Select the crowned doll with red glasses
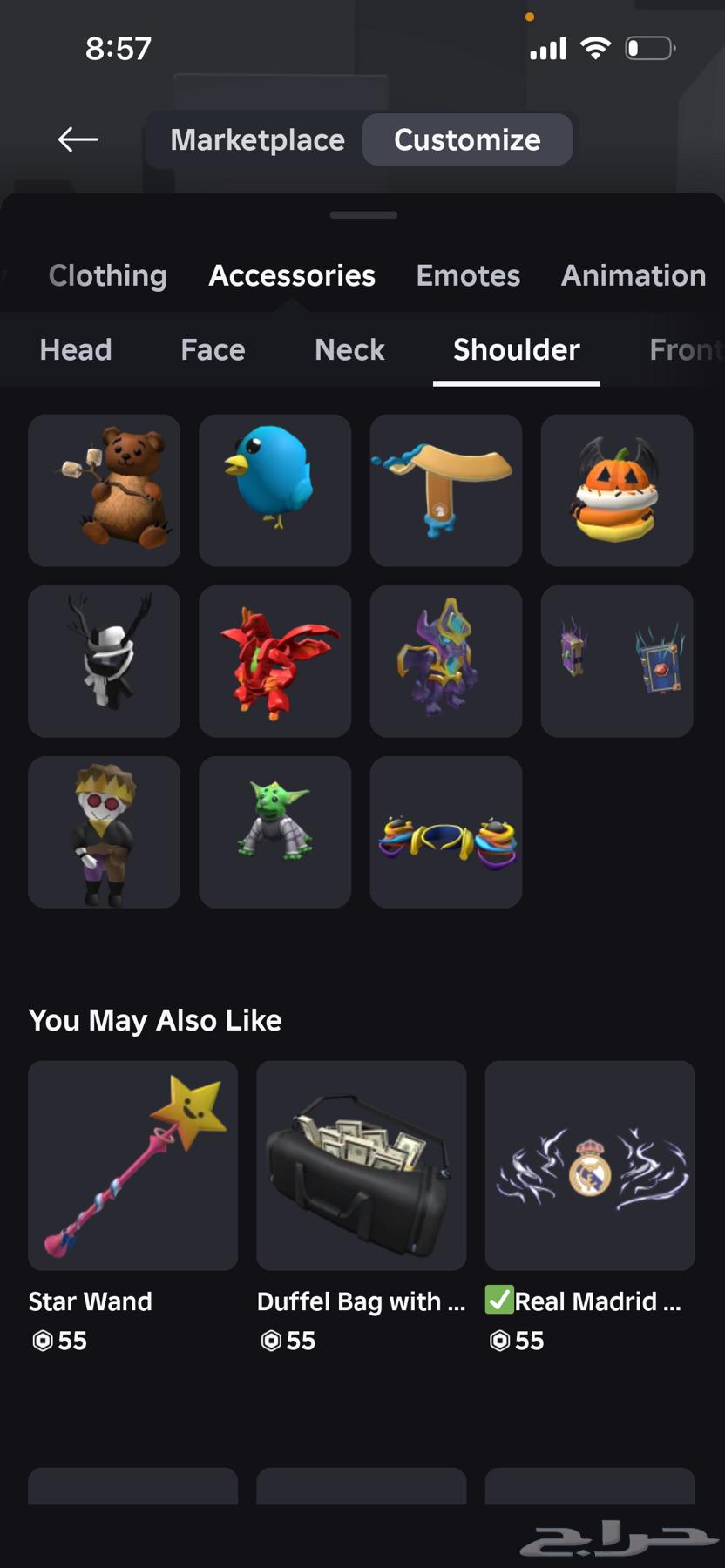725x1568 pixels. [x=105, y=832]
